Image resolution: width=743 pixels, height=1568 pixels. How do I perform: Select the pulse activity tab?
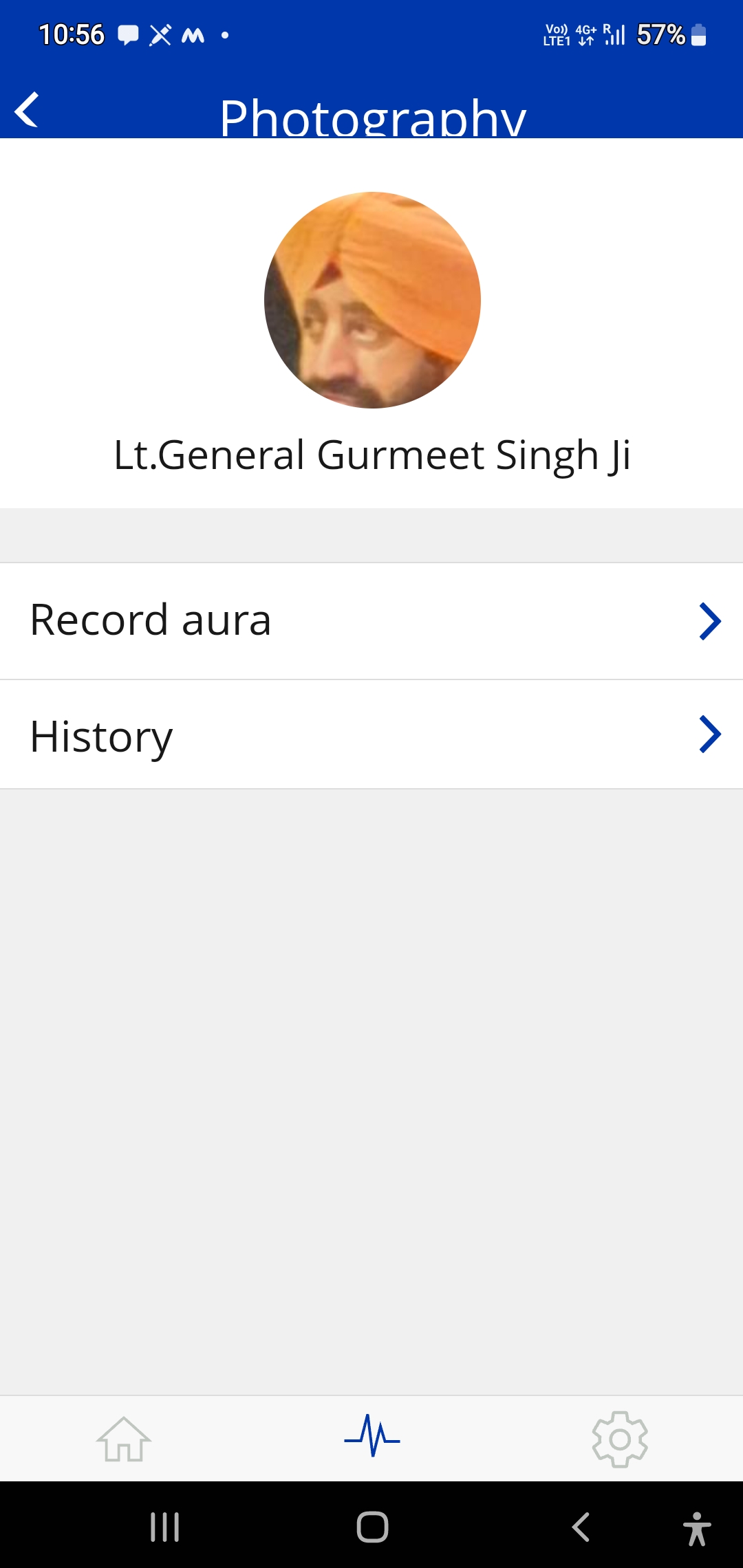click(x=372, y=1436)
